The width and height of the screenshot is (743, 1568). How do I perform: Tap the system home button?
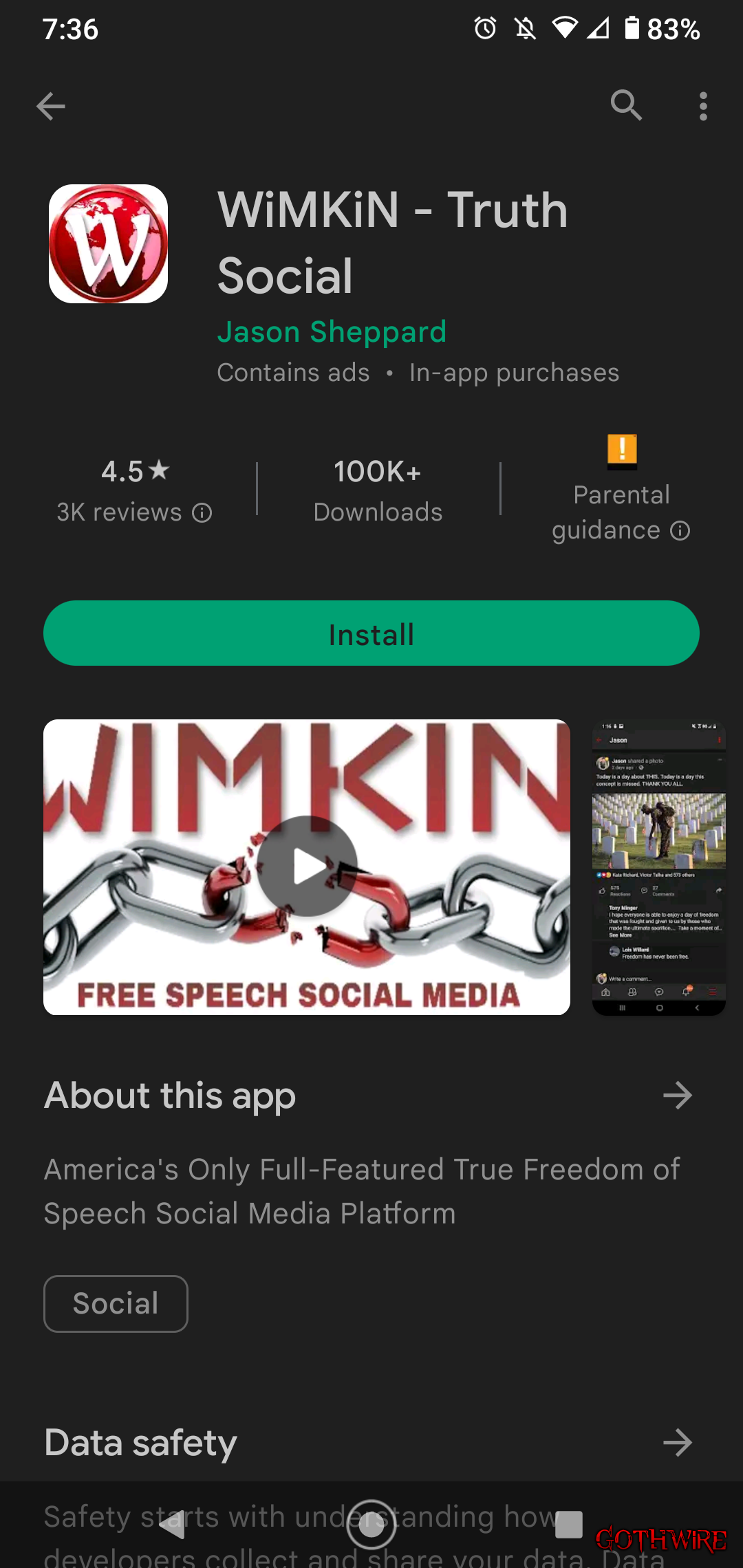[x=371, y=1524]
